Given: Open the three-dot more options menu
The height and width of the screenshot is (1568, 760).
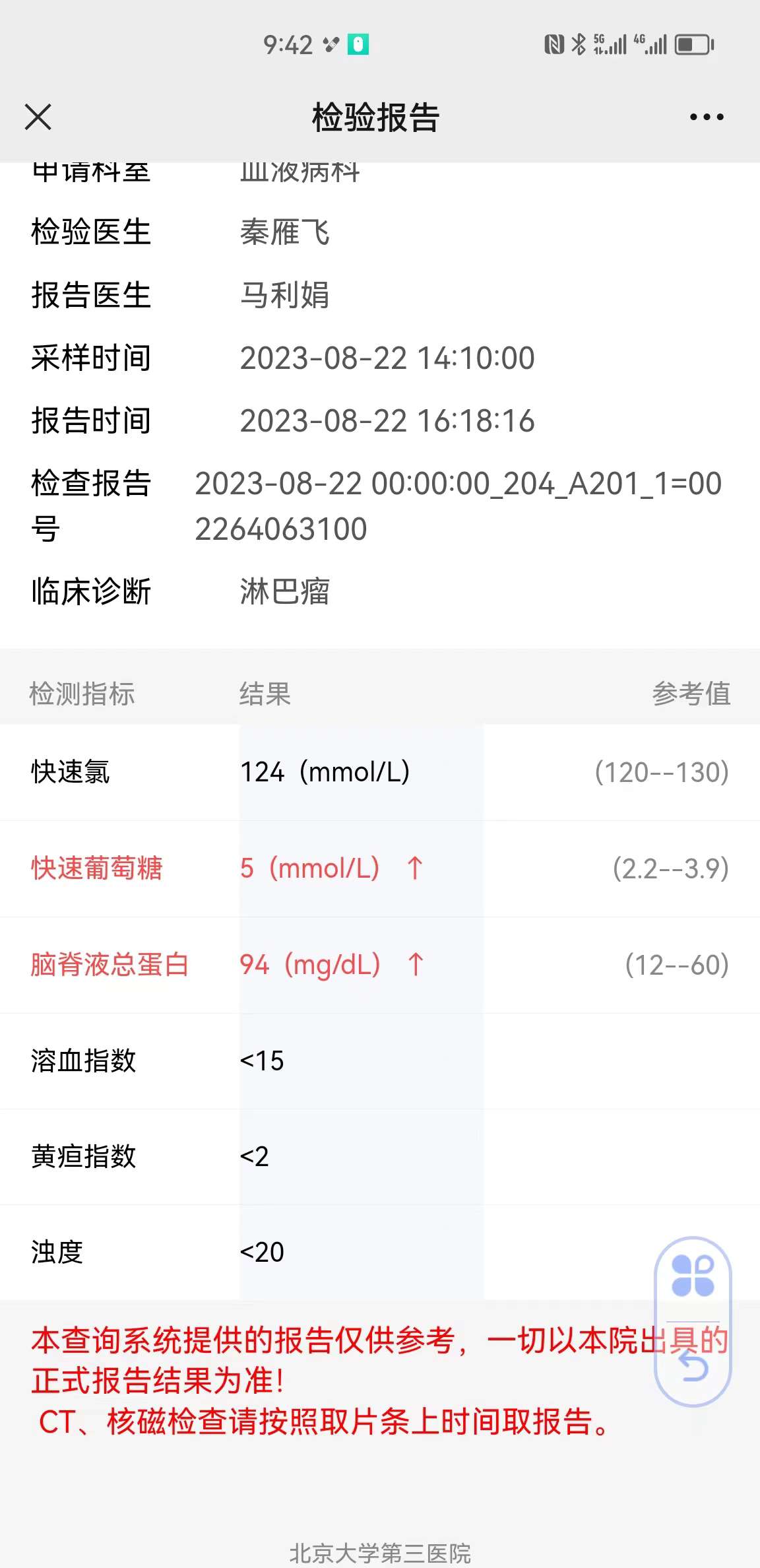Looking at the screenshot, I should point(707,117).
